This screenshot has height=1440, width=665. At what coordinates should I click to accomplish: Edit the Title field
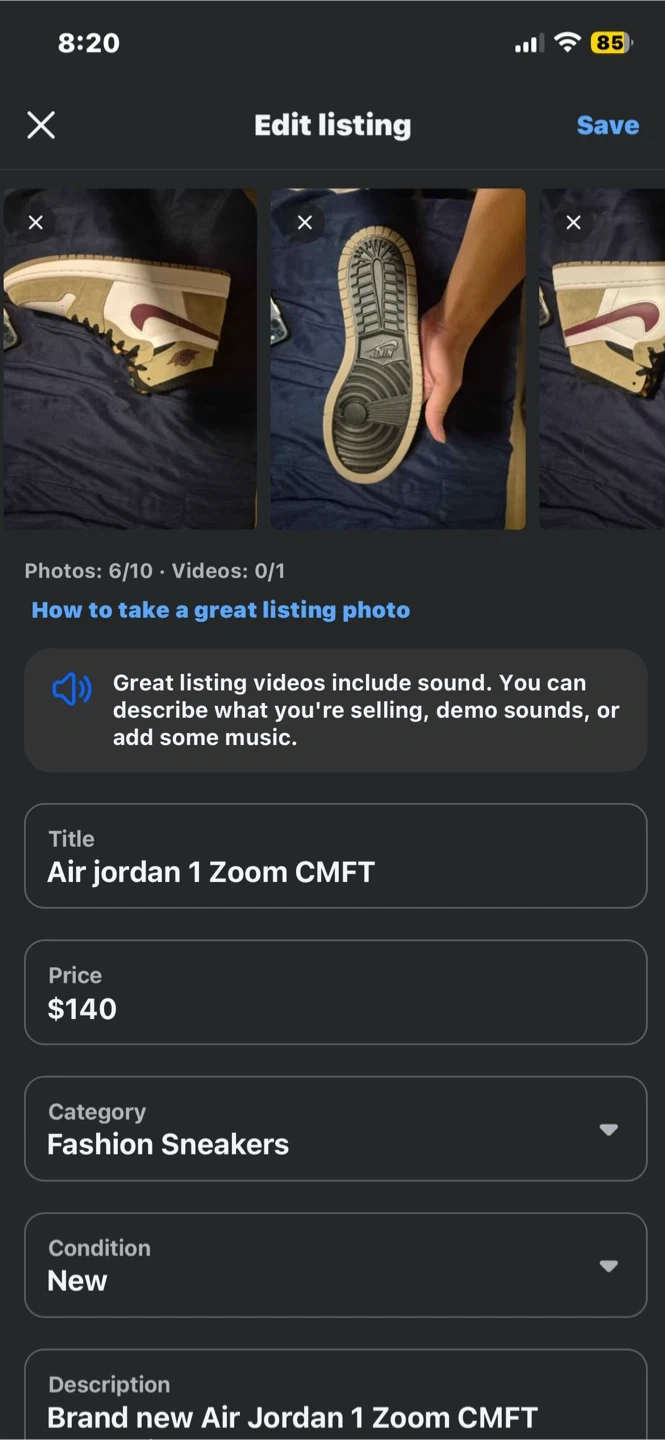(x=335, y=856)
